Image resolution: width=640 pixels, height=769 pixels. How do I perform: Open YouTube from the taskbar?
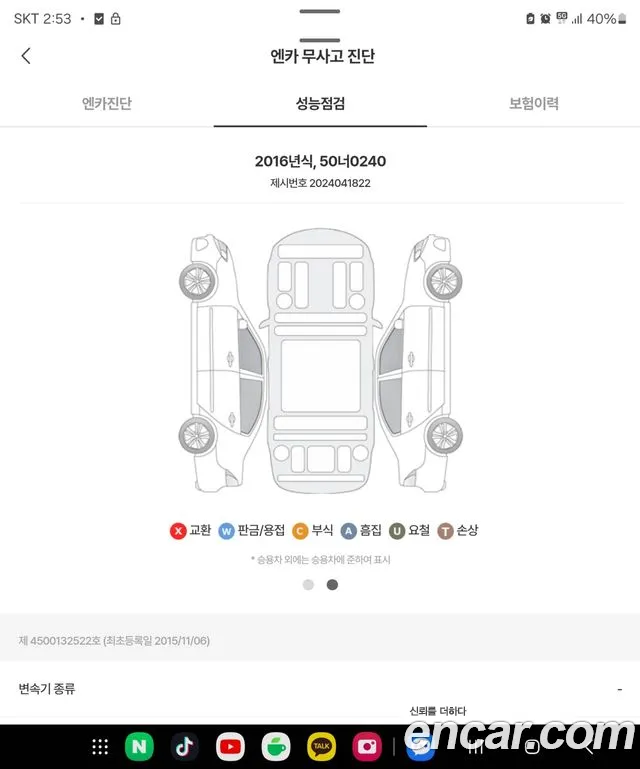pos(230,746)
